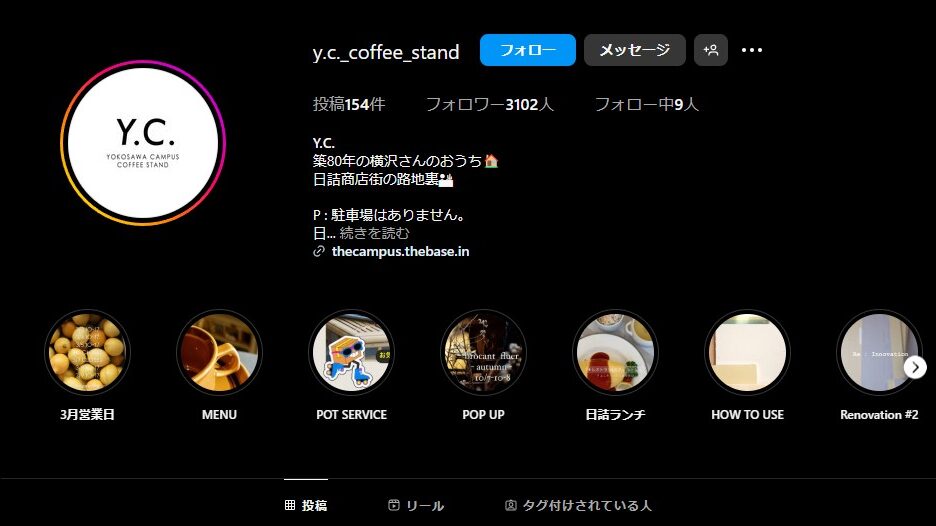Open the 日詰ランチ highlight
This screenshot has height=526, width=936.
[x=615, y=353]
